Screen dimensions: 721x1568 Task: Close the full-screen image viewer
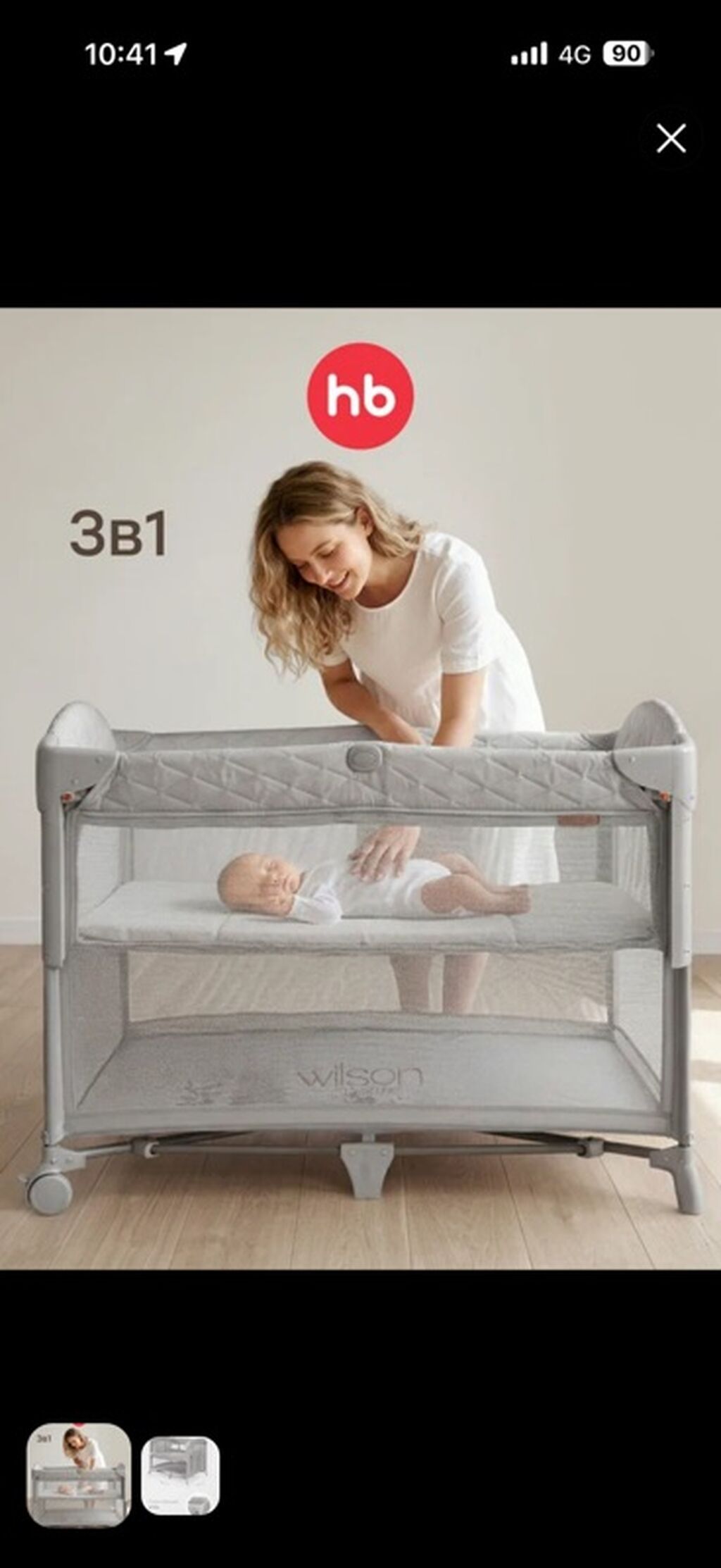pos(671,139)
